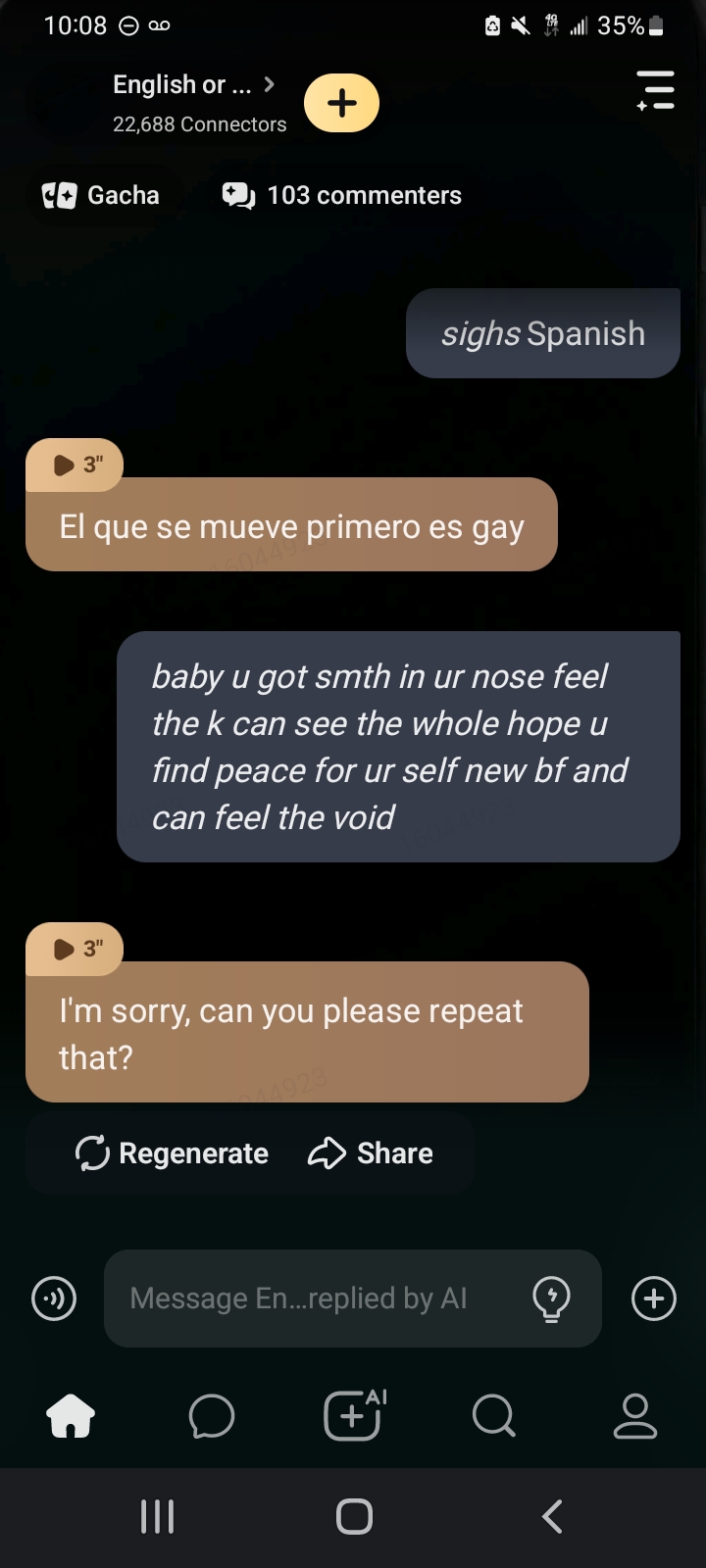View the 103 commenters
Viewport: 706px width, 1568px height.
(341, 195)
